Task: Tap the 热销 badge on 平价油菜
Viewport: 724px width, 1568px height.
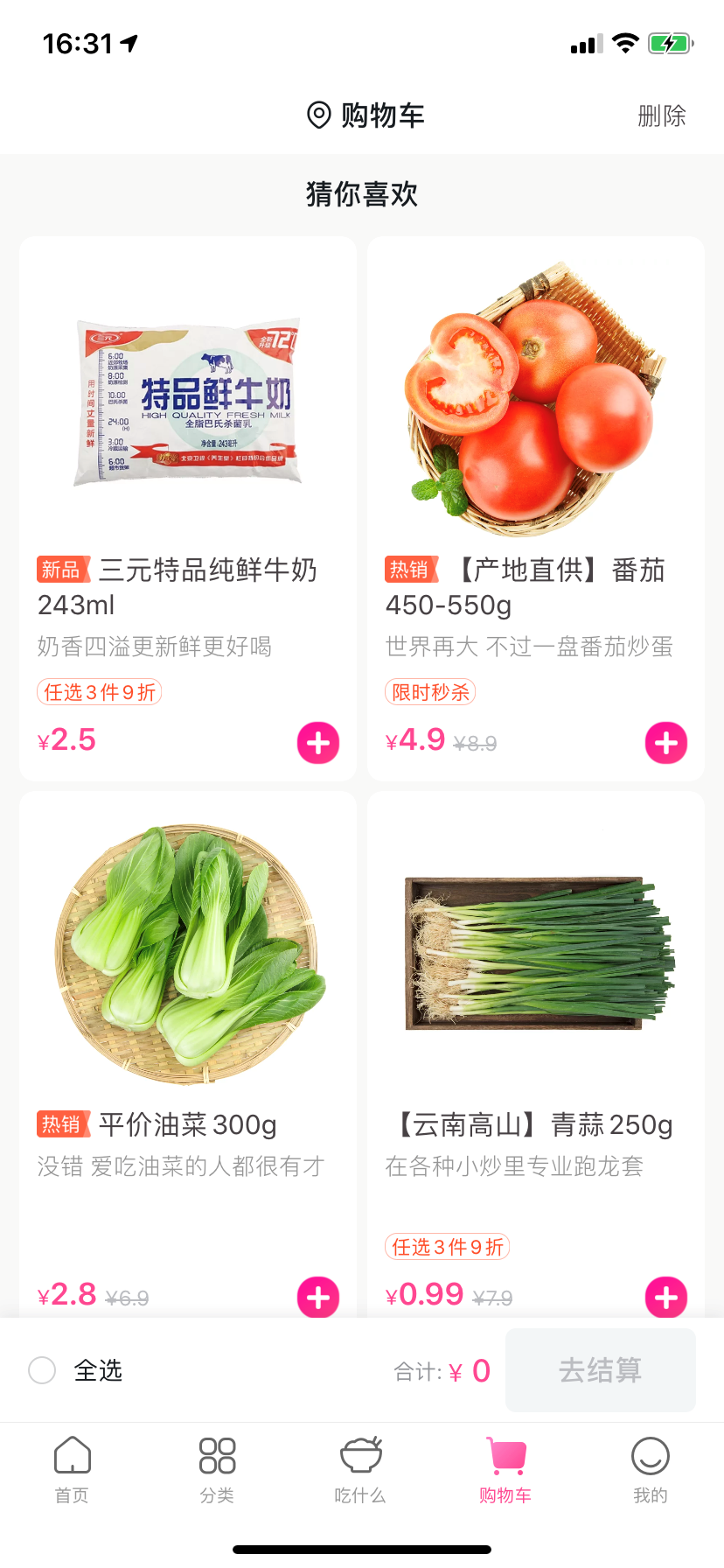Action: tap(61, 1124)
